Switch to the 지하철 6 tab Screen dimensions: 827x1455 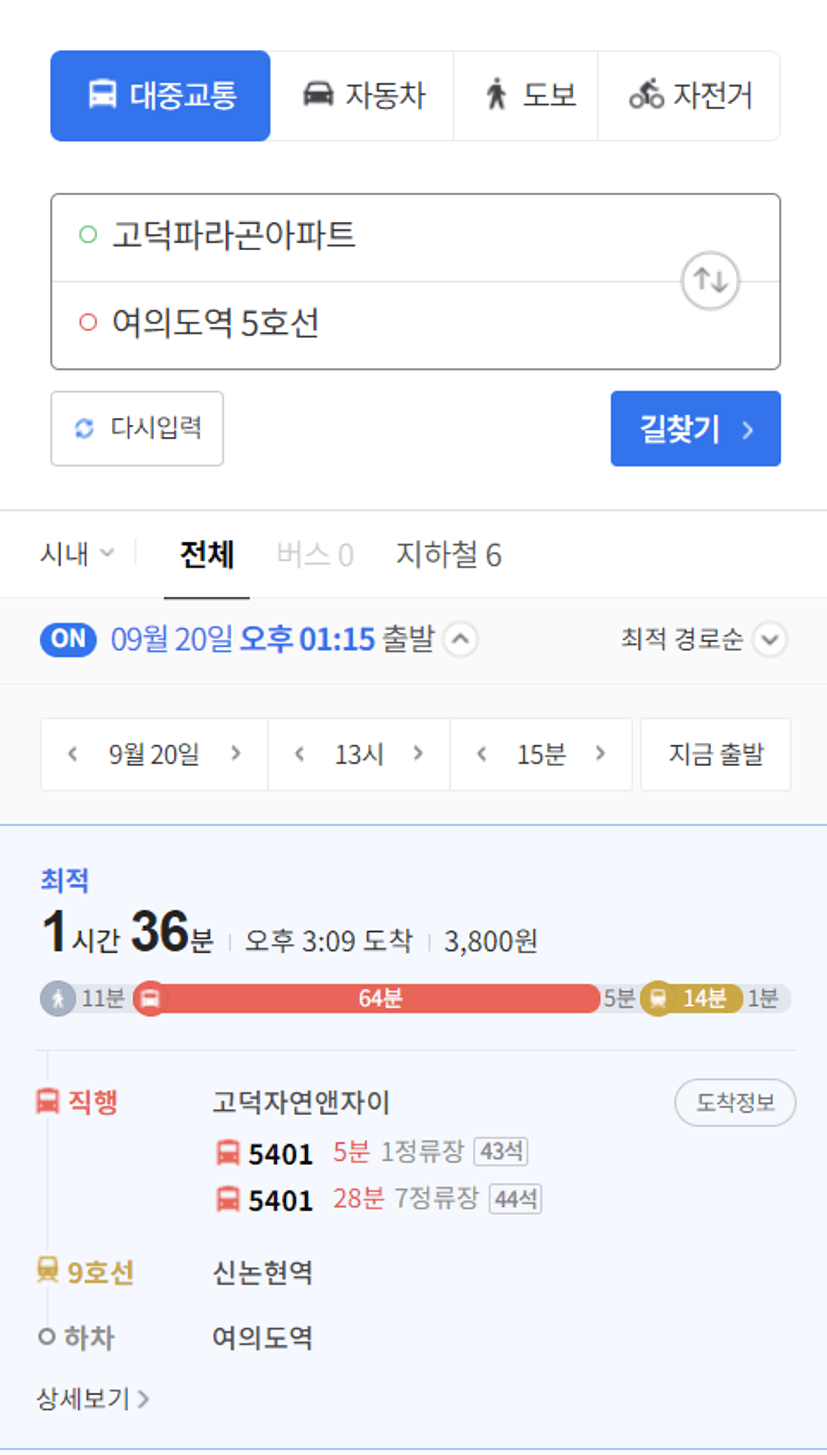449,555
